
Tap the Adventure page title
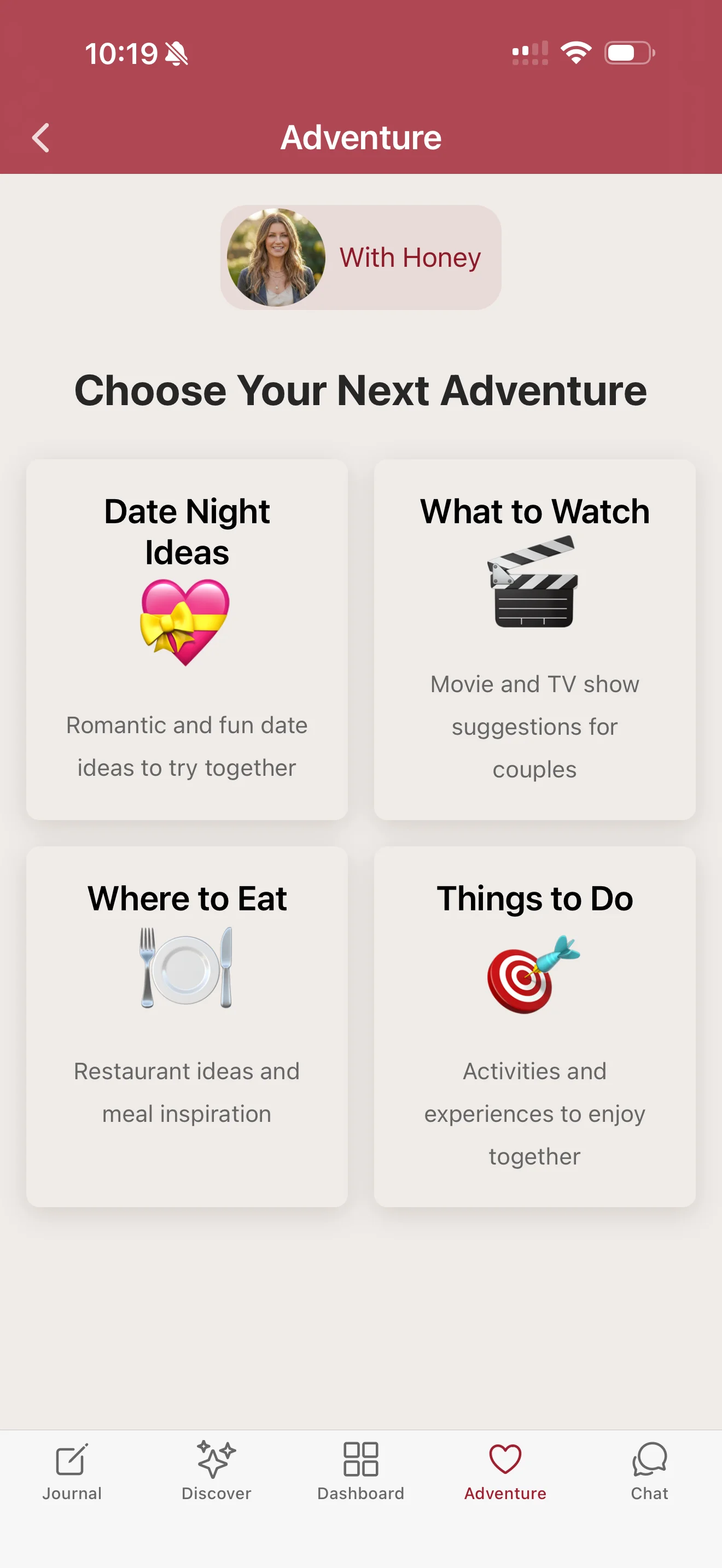361,137
